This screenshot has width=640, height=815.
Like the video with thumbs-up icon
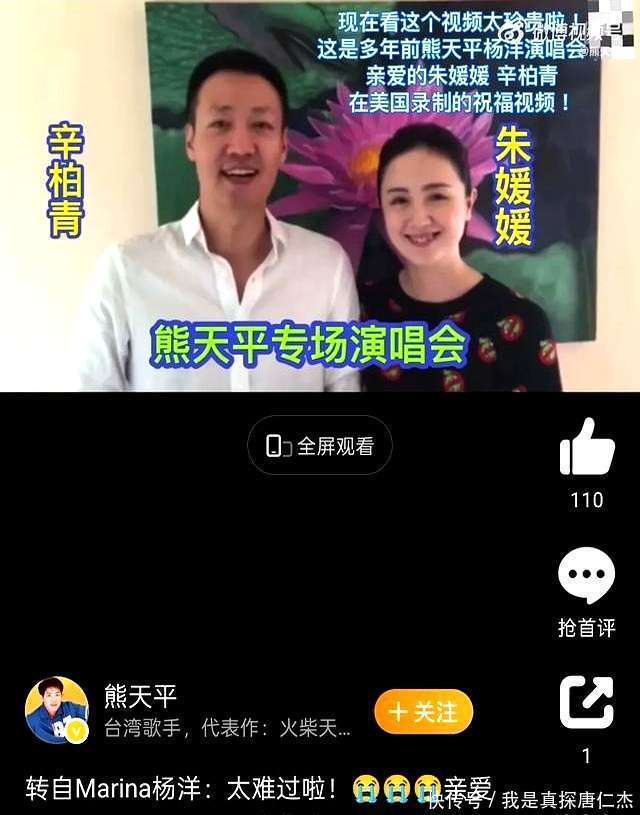[587, 448]
